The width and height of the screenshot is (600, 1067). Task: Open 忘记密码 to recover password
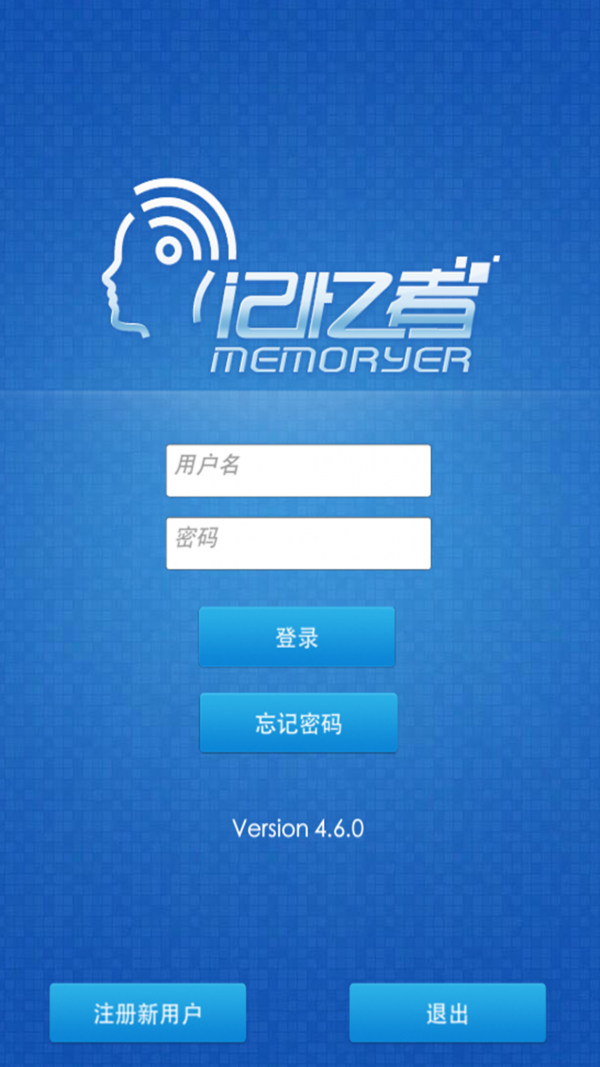point(298,723)
